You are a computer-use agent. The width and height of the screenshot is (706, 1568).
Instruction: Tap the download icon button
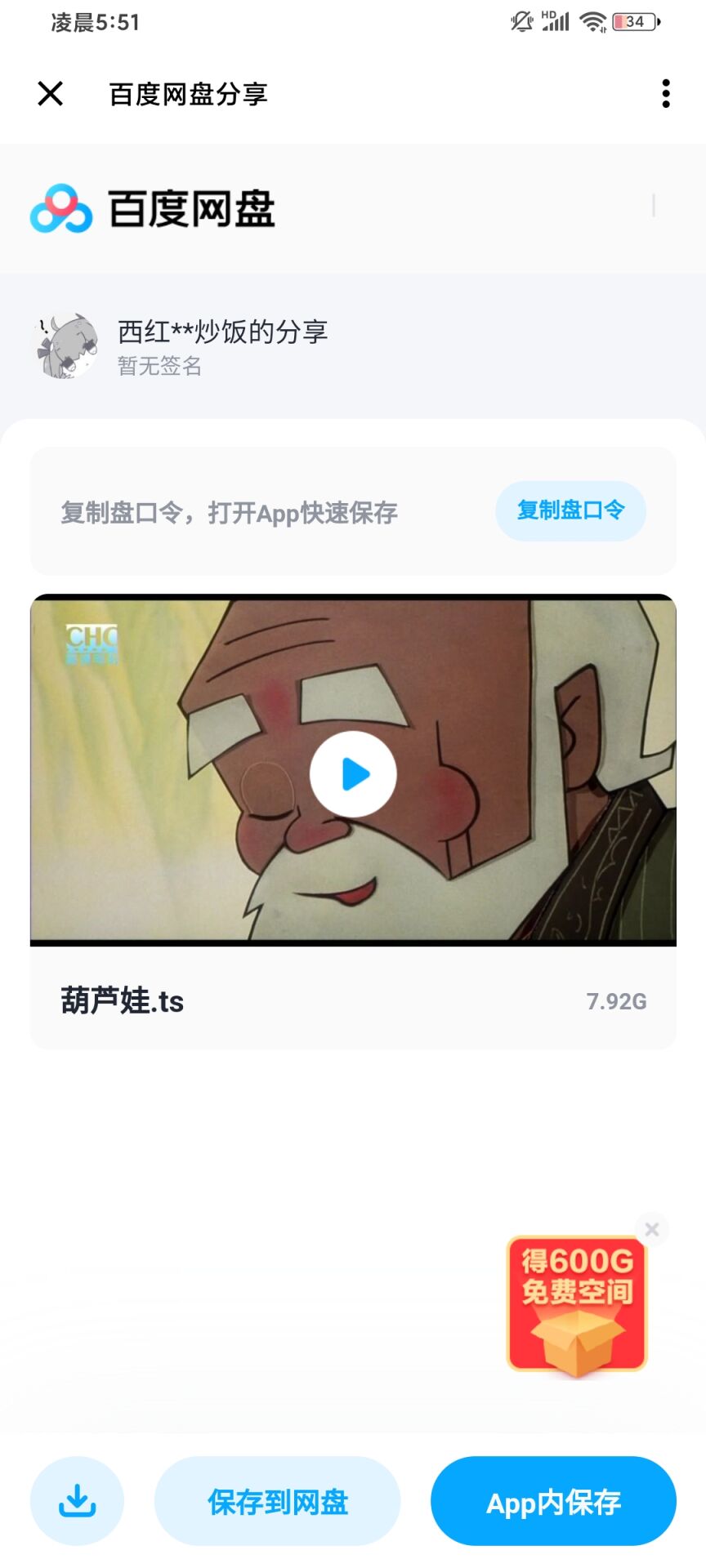pyautogui.click(x=77, y=1501)
